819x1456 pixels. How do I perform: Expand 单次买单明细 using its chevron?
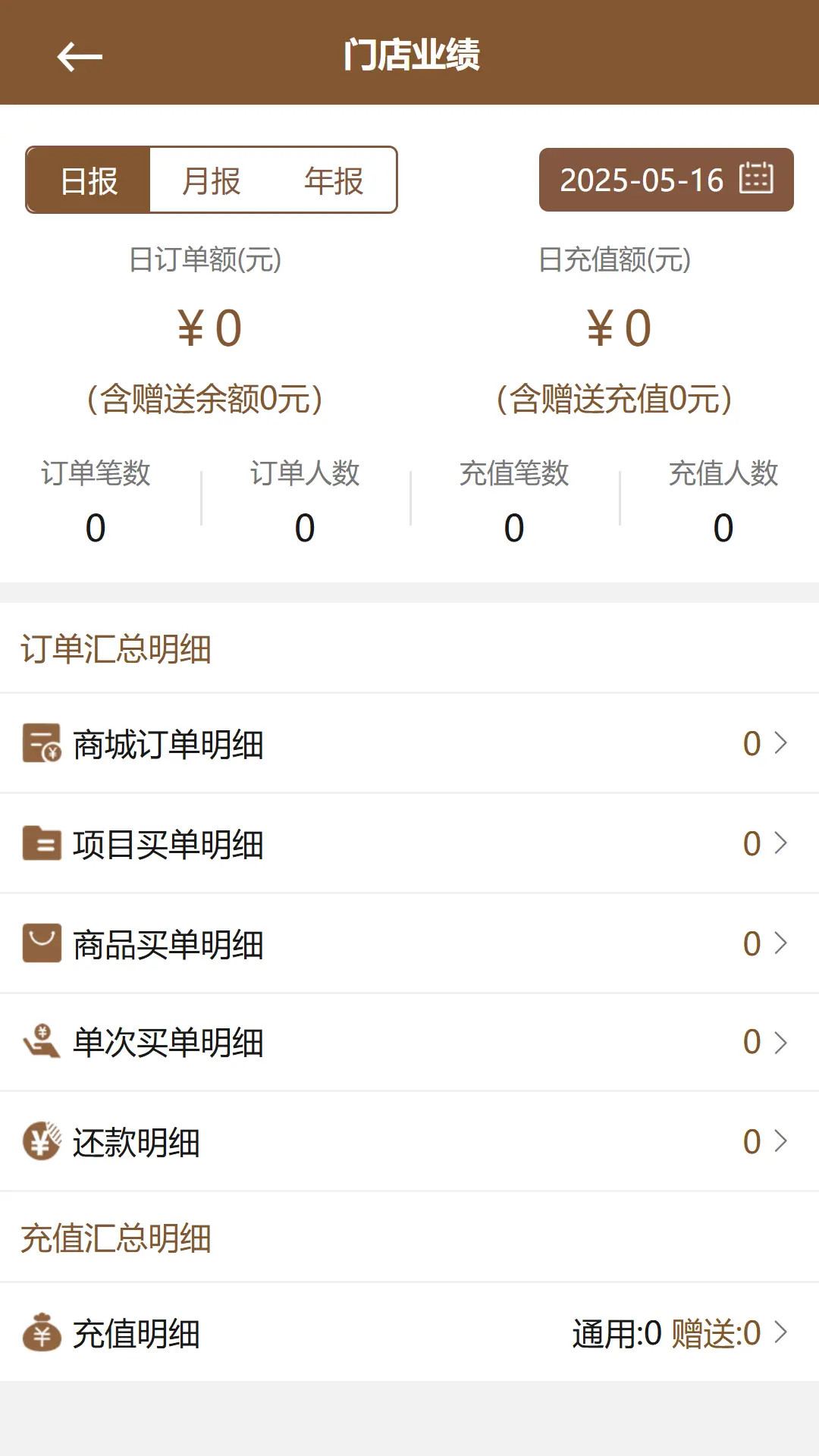pyautogui.click(x=781, y=1043)
